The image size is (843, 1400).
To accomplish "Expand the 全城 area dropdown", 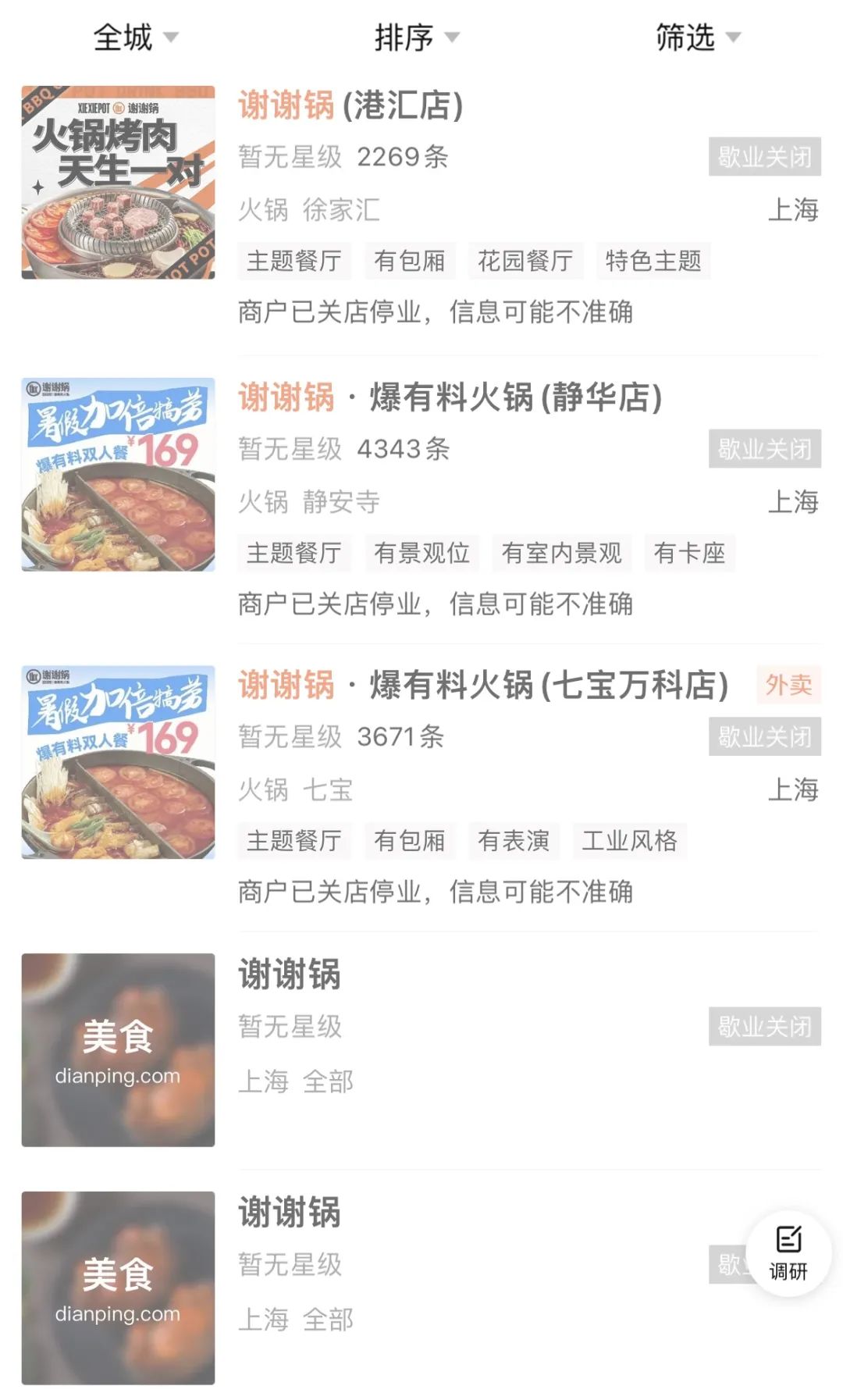I will coord(135,37).
